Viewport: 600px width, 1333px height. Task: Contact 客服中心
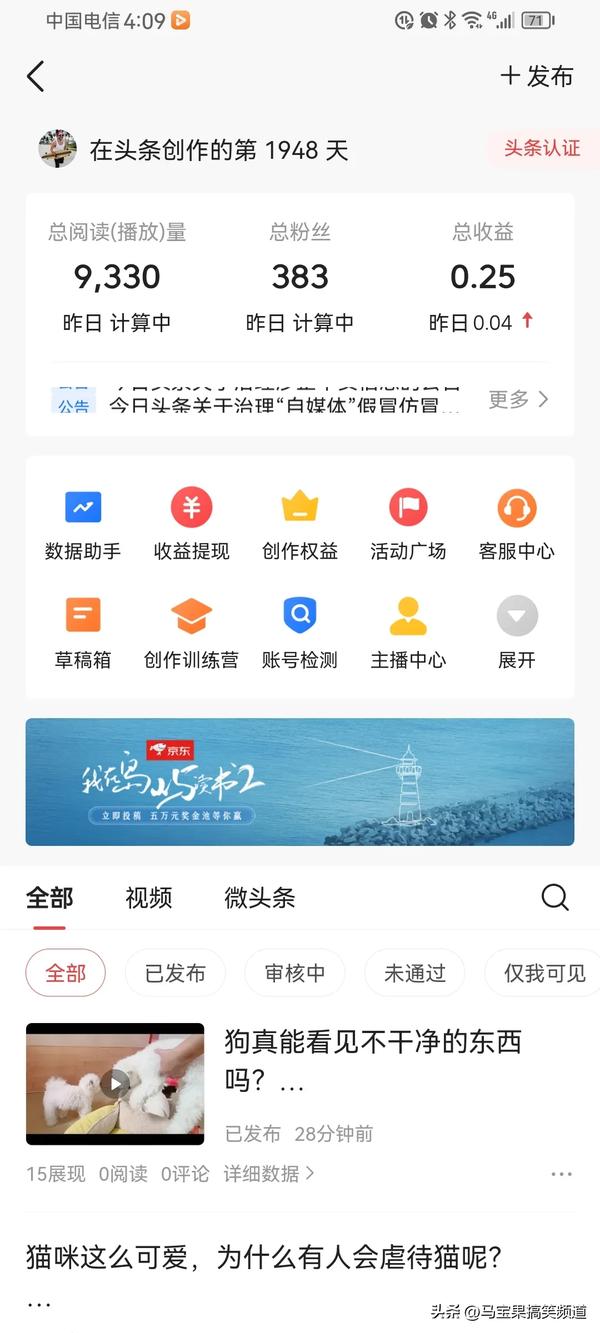(x=516, y=524)
